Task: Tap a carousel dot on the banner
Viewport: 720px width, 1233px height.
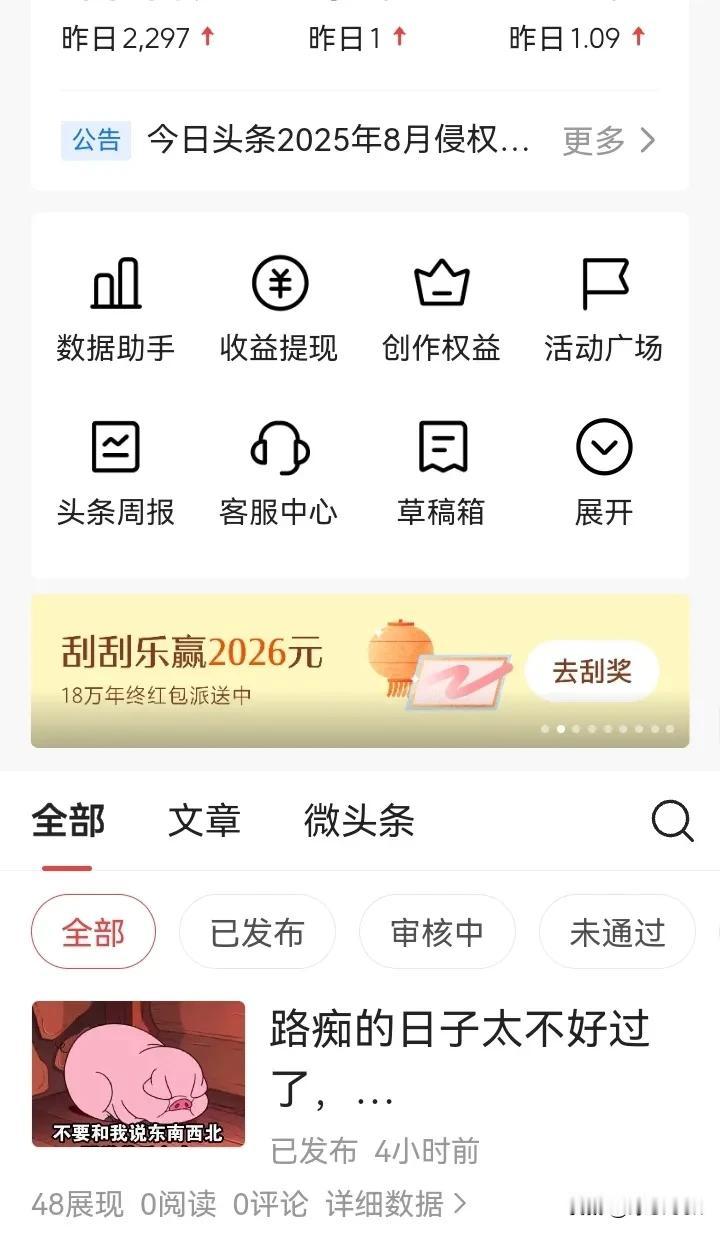Action: pos(561,730)
